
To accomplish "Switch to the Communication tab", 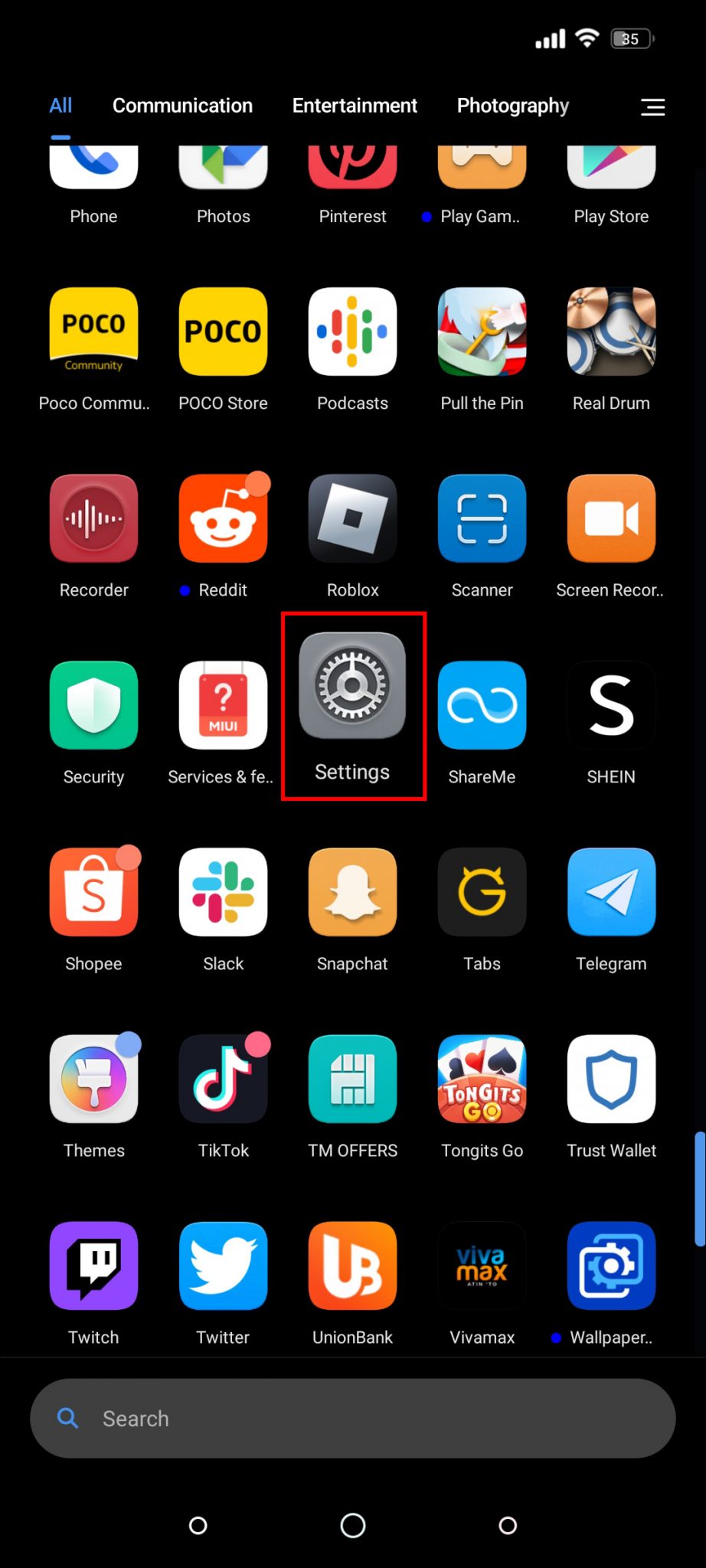I will coord(182,106).
